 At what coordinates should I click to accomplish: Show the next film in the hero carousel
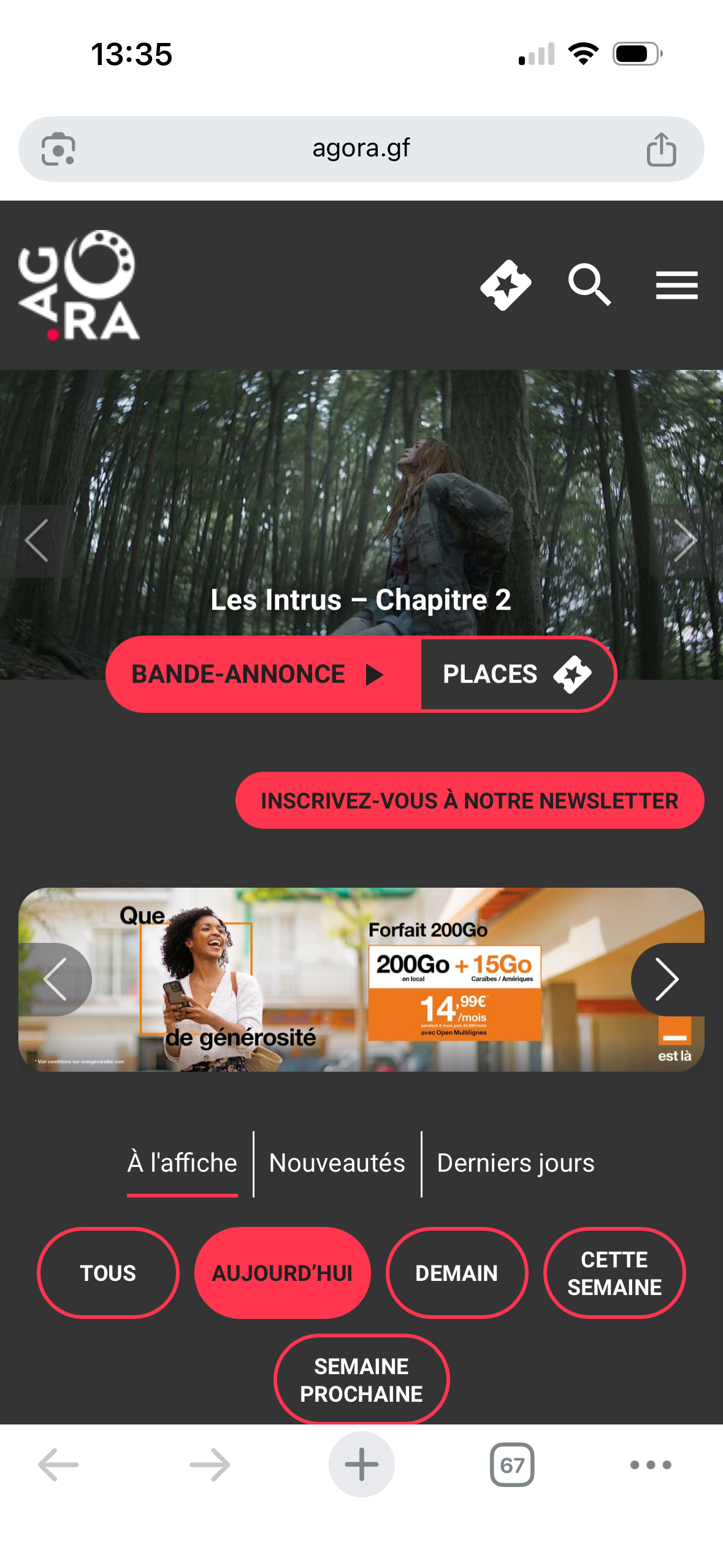coord(685,540)
